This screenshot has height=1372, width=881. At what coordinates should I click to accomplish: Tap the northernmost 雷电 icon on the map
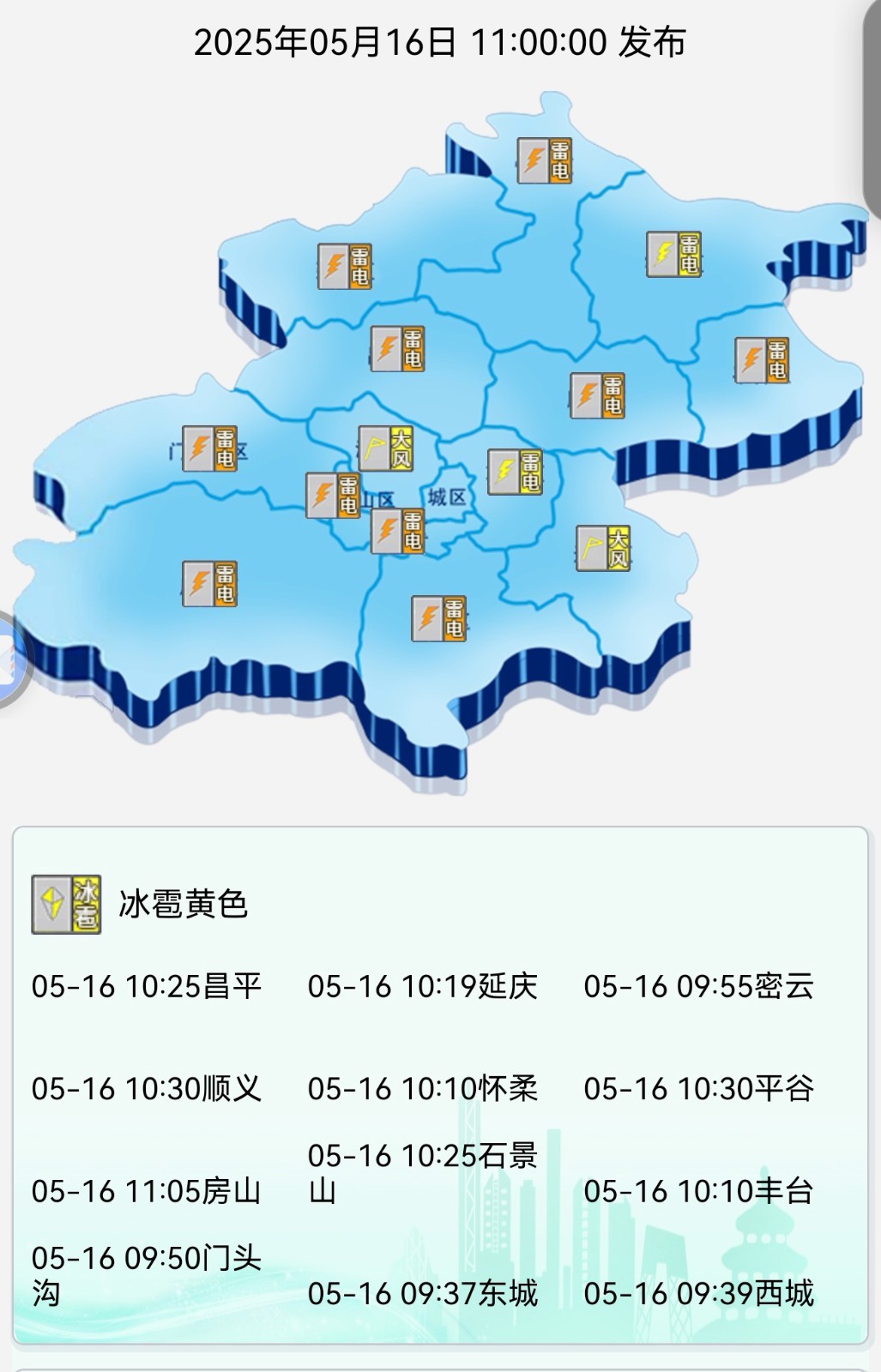[x=545, y=160]
